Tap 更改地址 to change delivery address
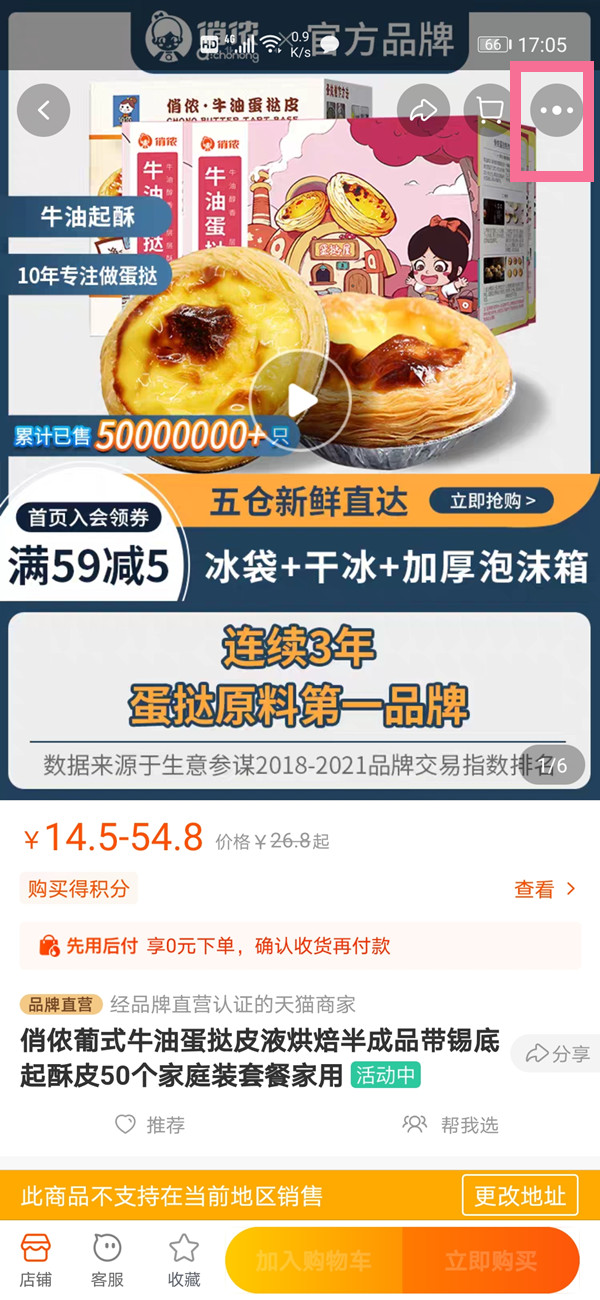Image resolution: width=600 pixels, height=1300 pixels. click(x=520, y=1196)
